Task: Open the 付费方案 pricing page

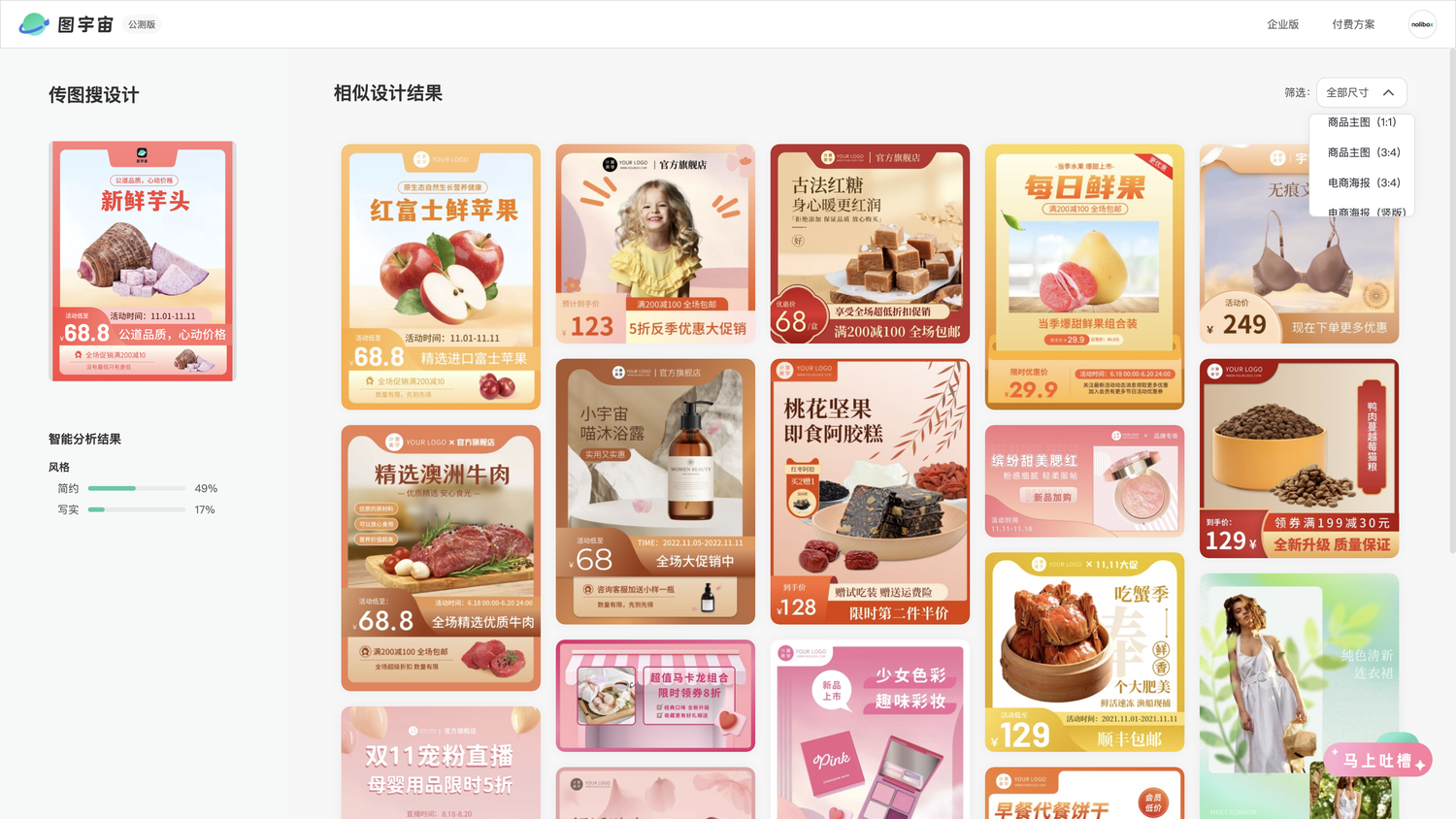Action: pos(1353,24)
